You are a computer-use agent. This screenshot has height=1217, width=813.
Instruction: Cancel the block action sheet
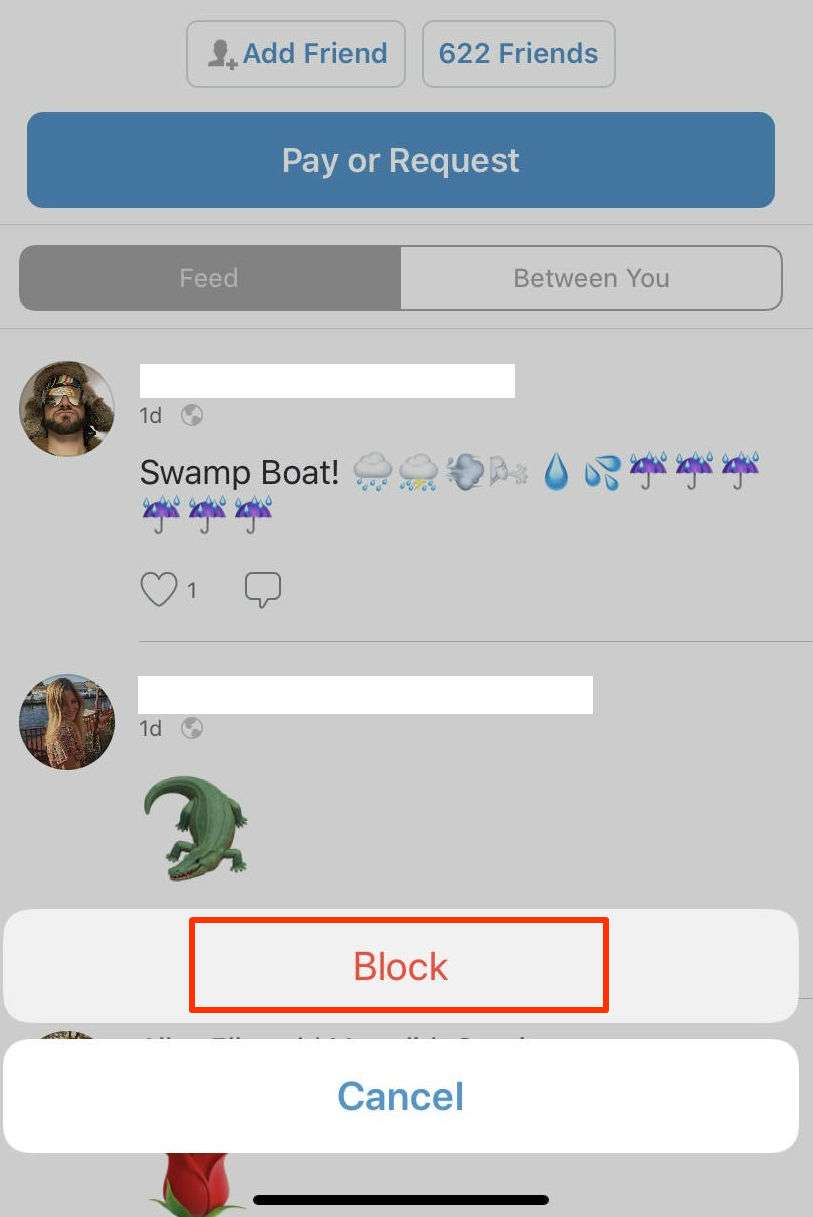(x=400, y=1096)
